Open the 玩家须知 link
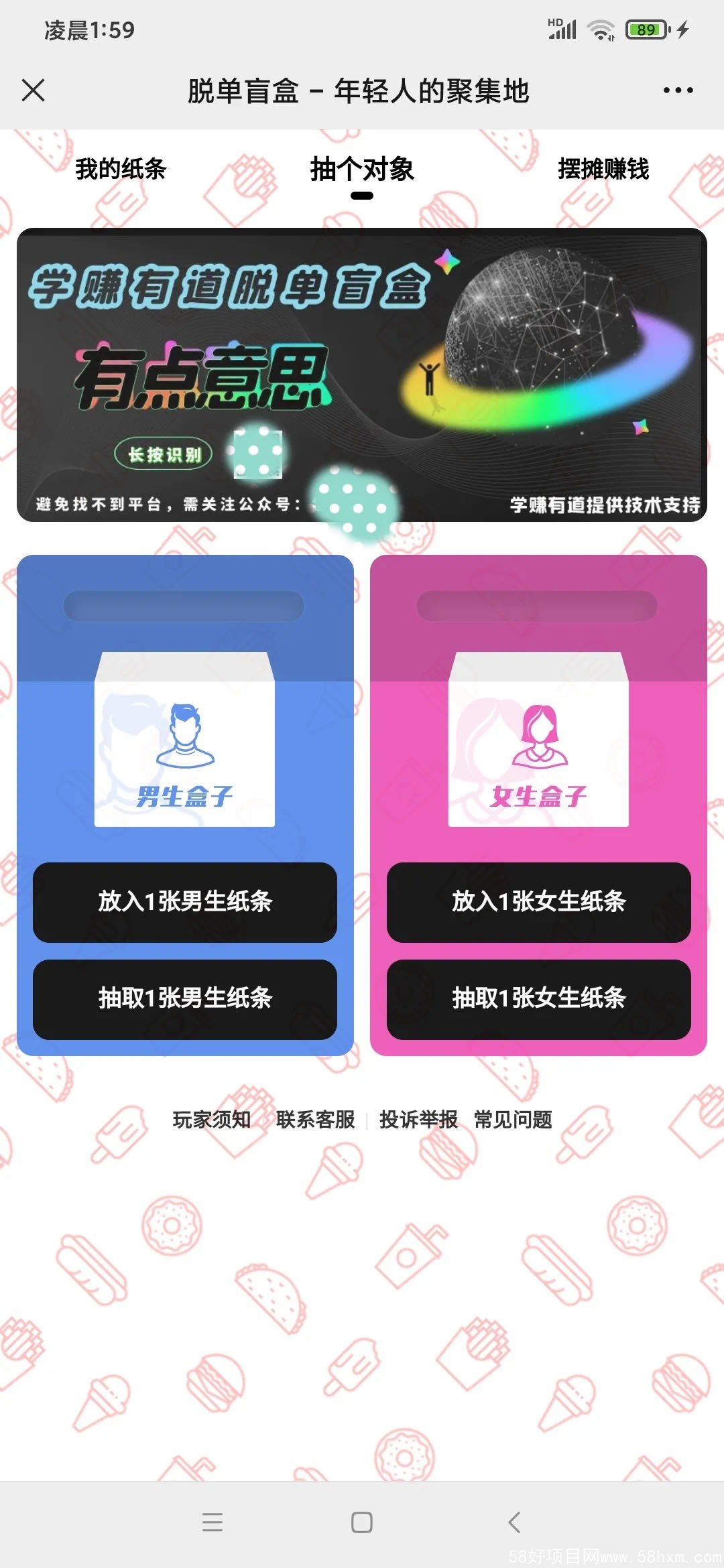724x1568 pixels. (212, 1120)
